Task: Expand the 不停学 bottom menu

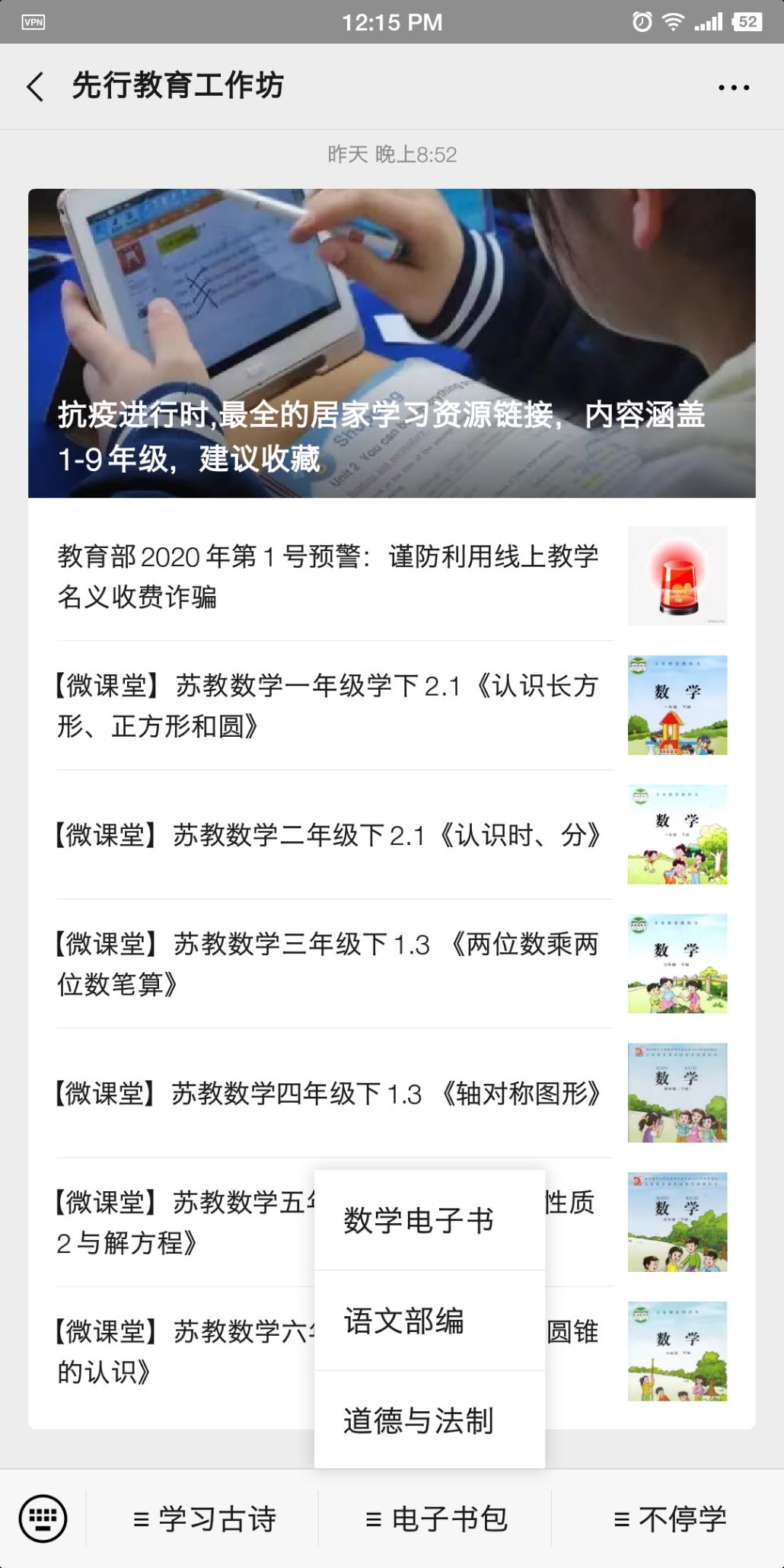Action: [669, 1519]
